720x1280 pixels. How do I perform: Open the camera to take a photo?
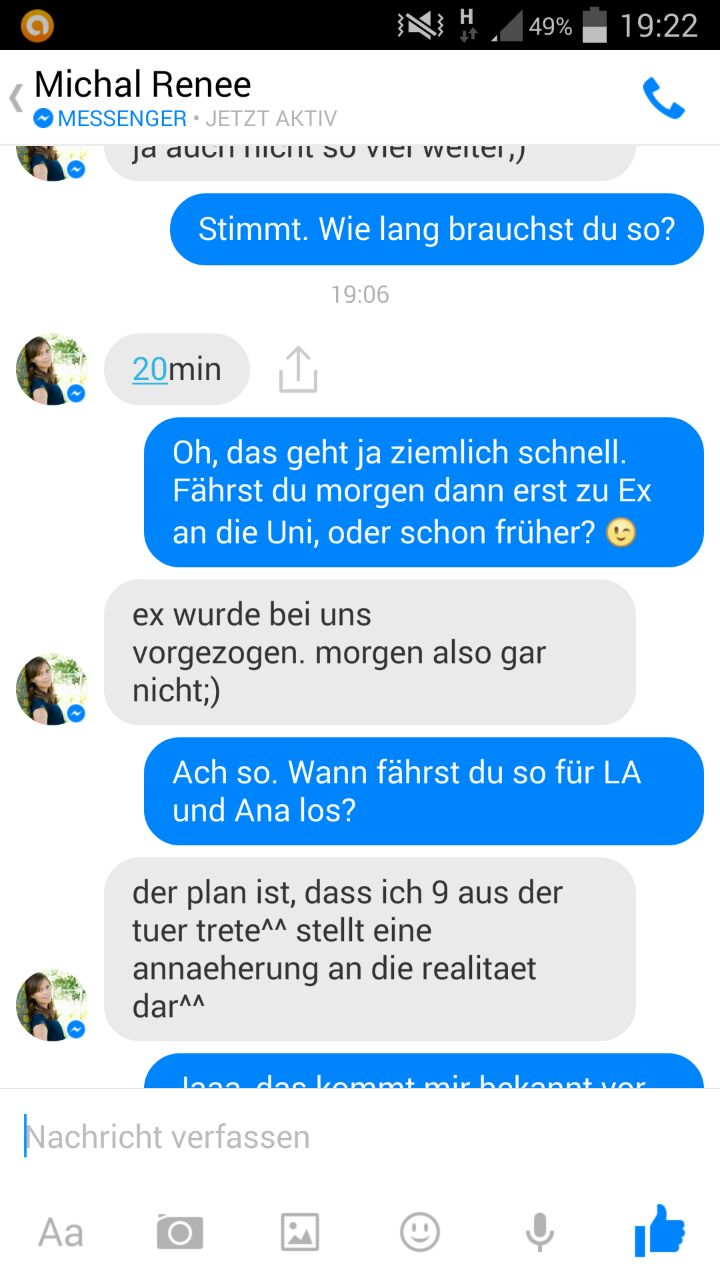[x=180, y=1232]
